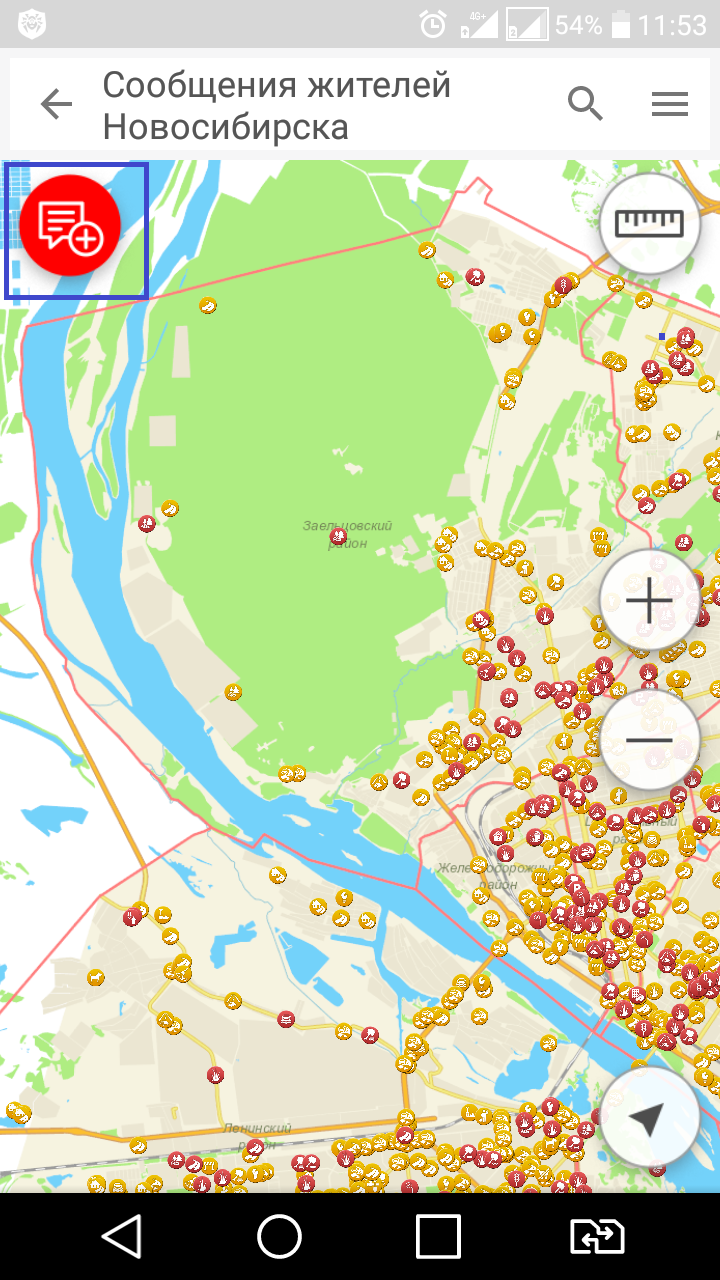
Task: Open search for residents' messages
Action: (x=585, y=104)
